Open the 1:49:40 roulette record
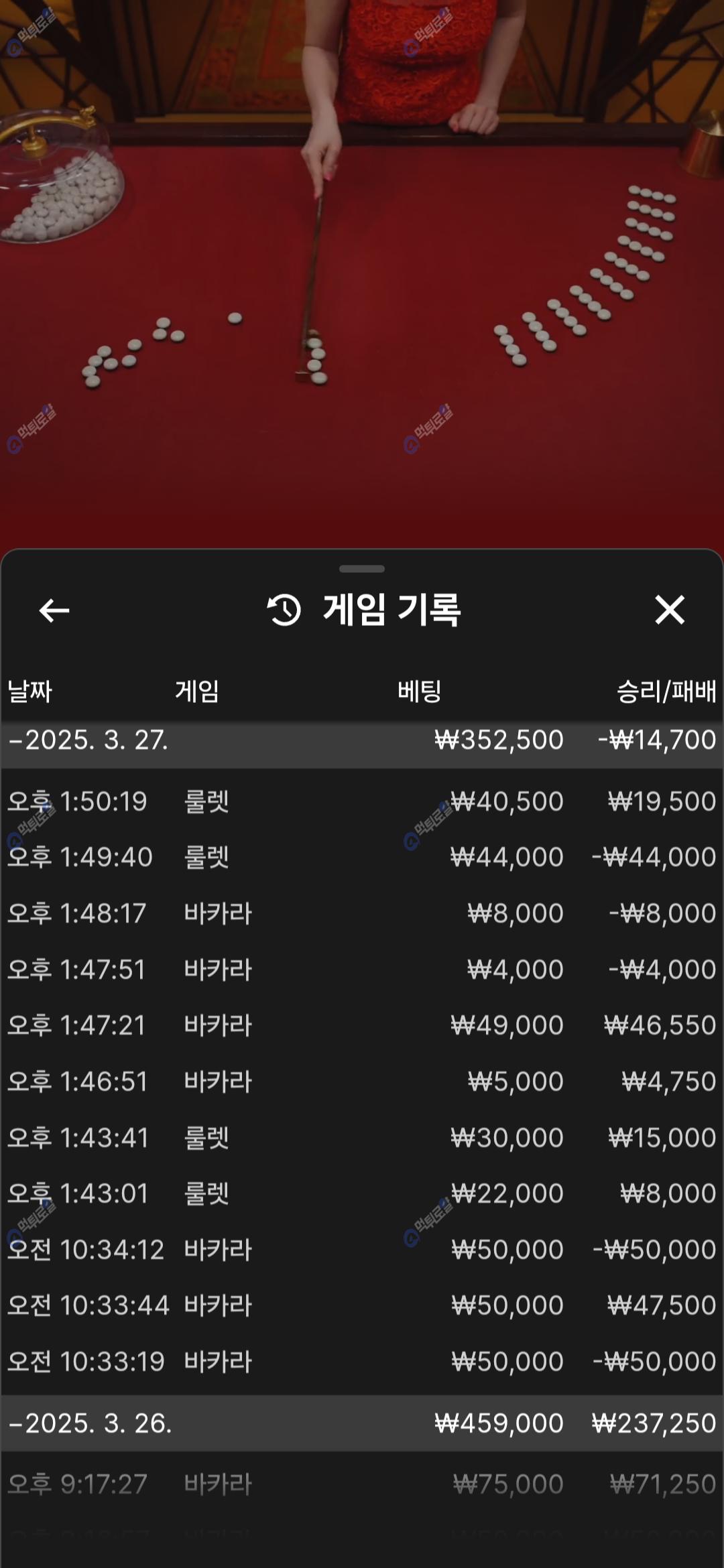 click(x=362, y=857)
